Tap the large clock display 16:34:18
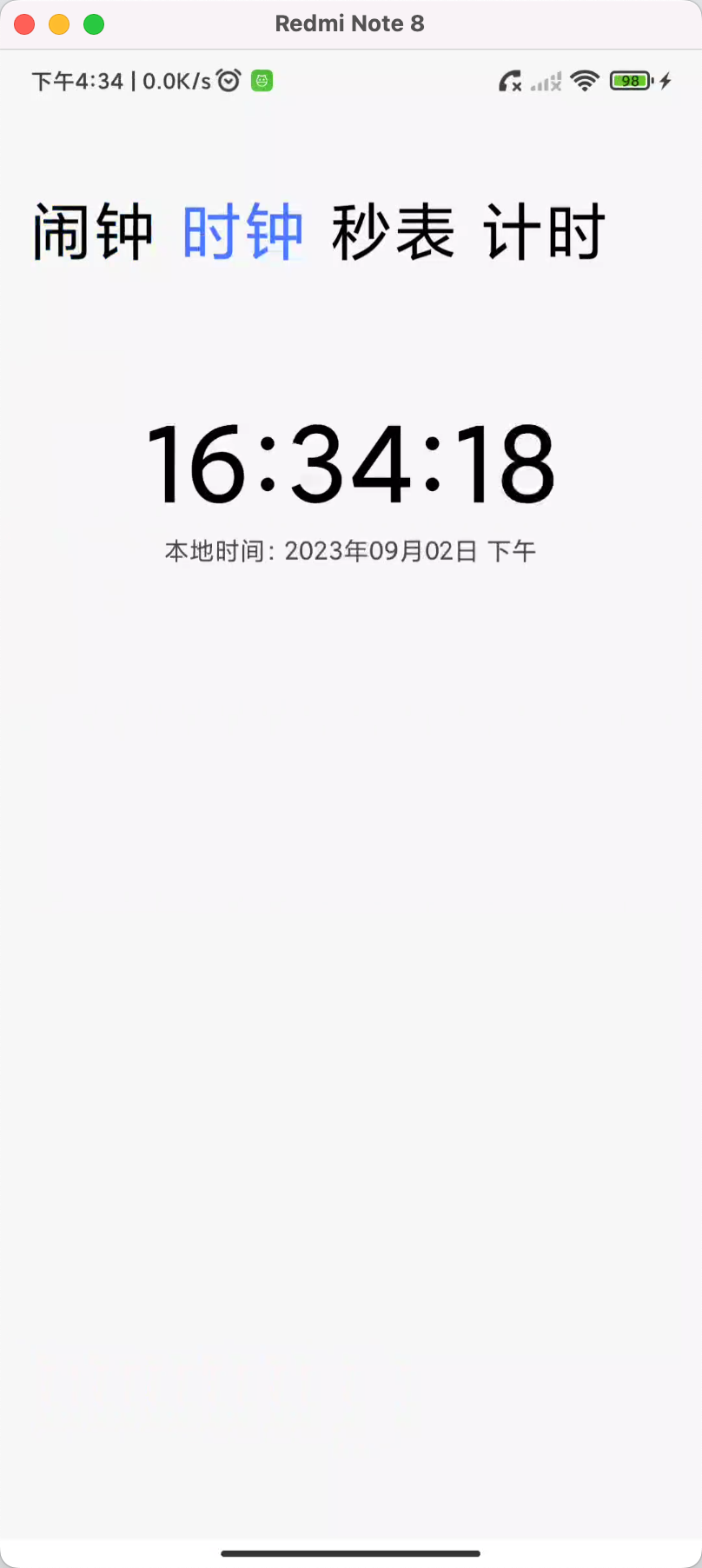This screenshot has height=1568, width=702. tap(351, 463)
